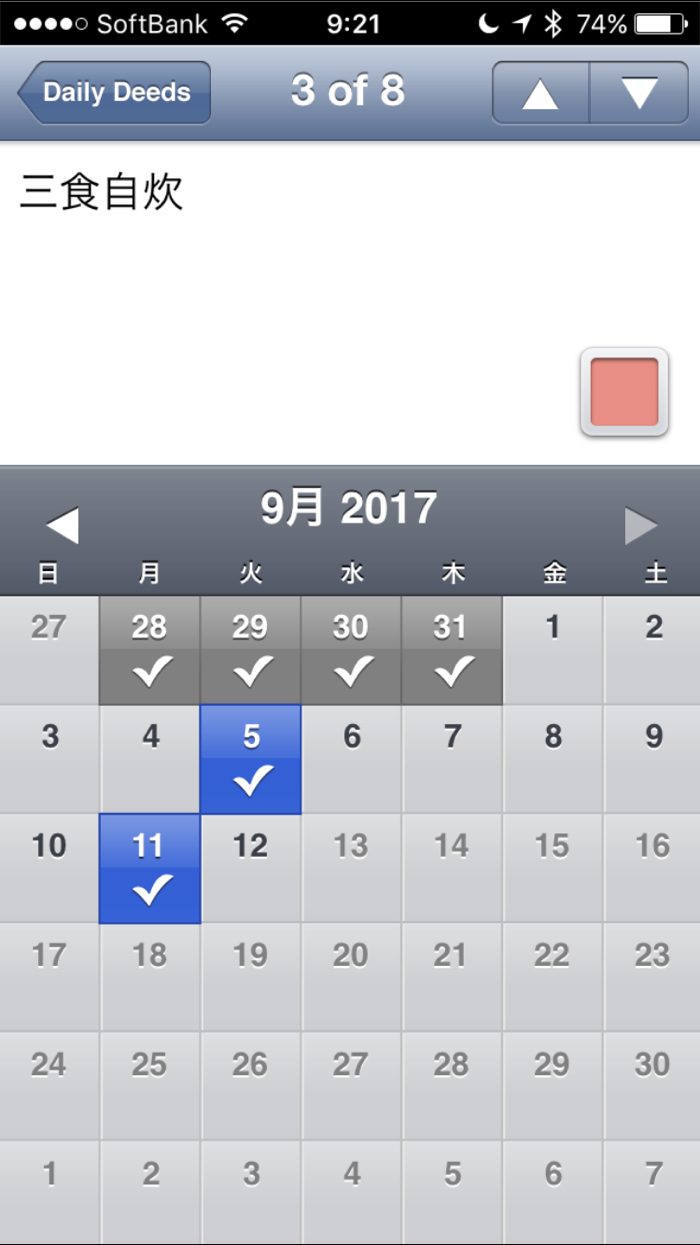700x1245 pixels.
Task: Mark September 9 as done
Action: coord(653,760)
